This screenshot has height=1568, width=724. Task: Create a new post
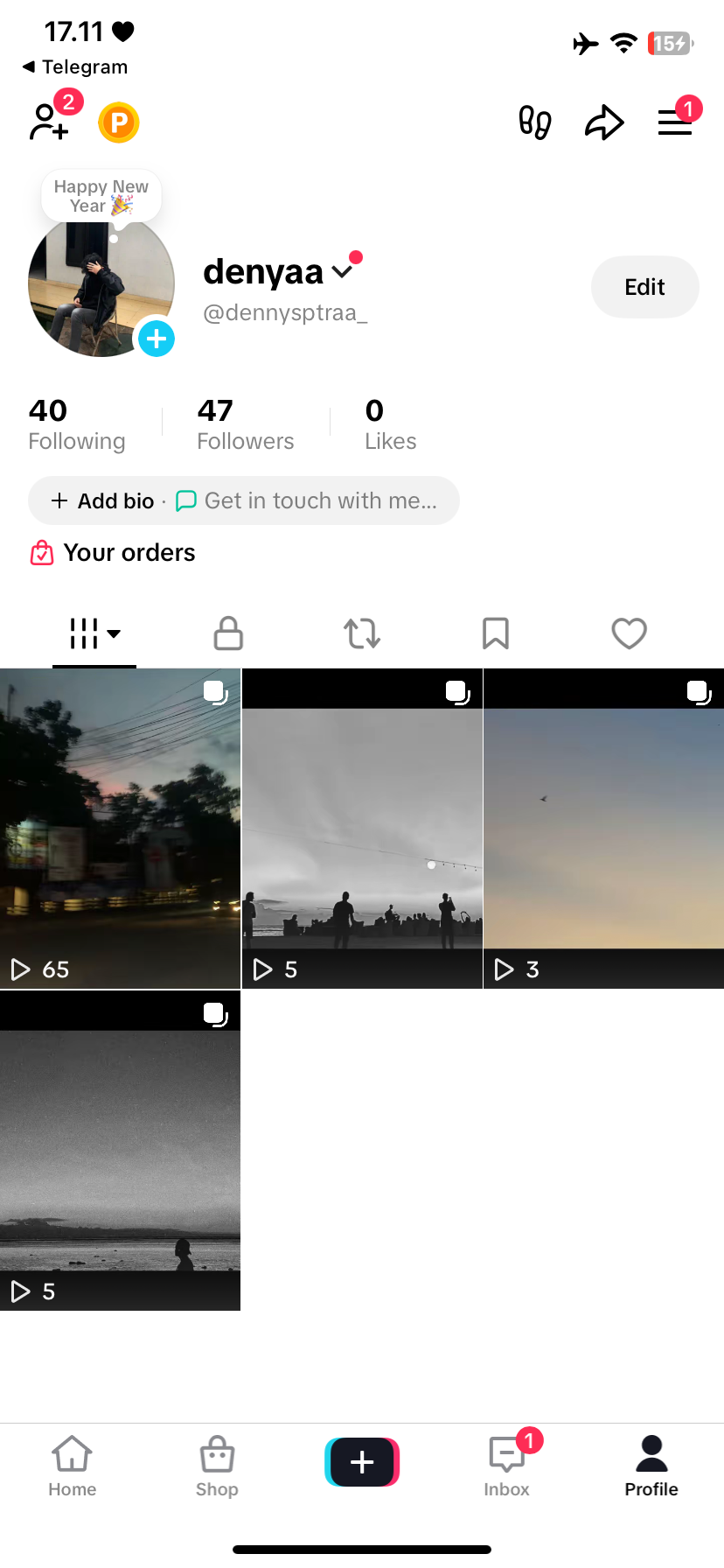(362, 1462)
